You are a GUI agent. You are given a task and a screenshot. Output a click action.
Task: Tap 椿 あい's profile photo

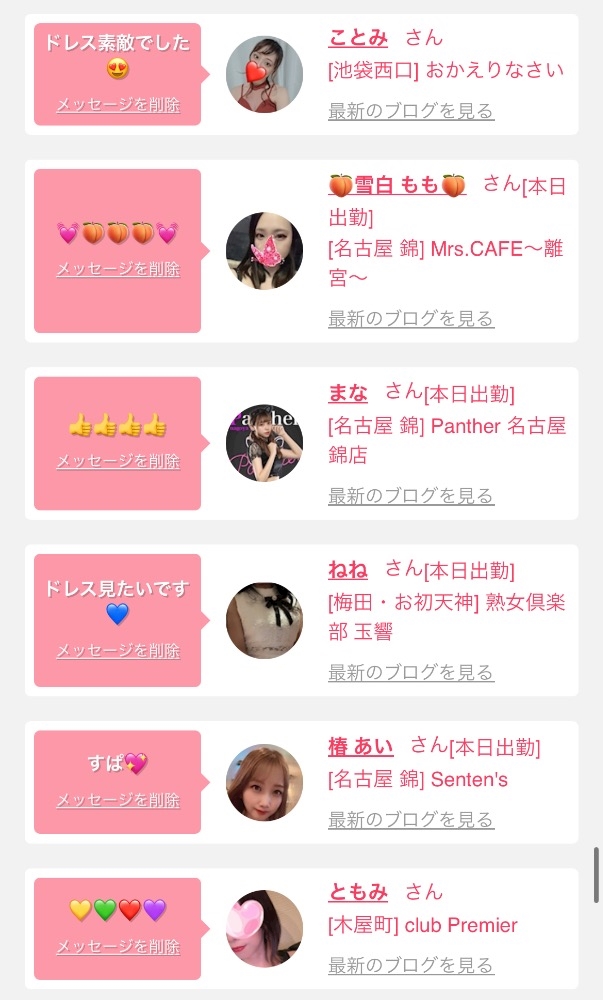[264, 782]
